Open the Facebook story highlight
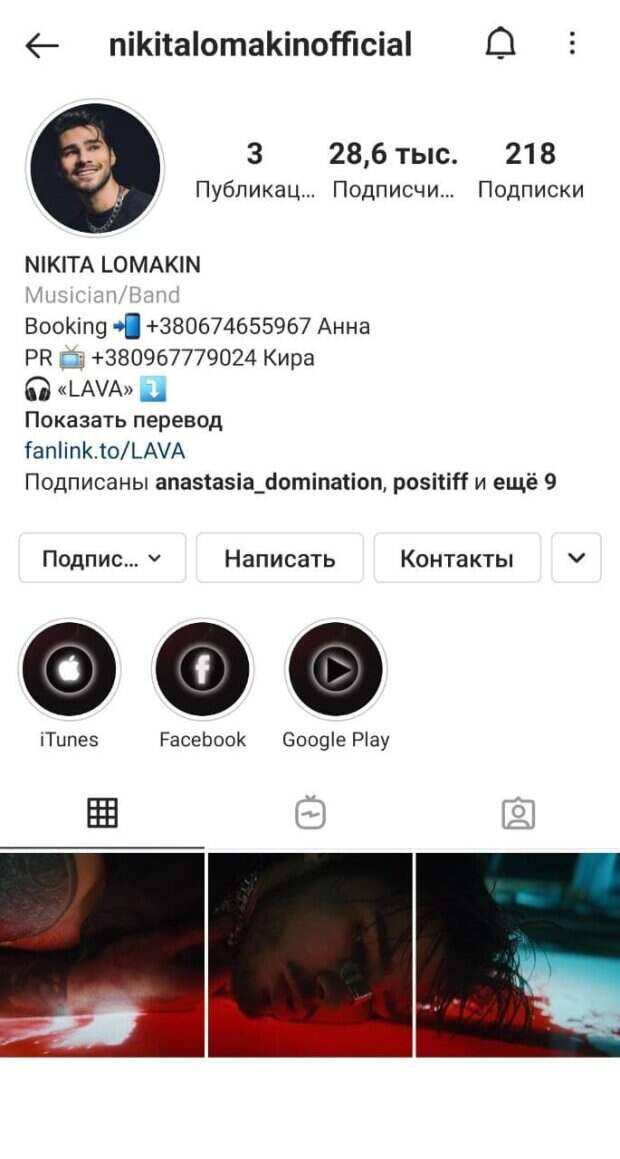This screenshot has height=1159, width=620. pos(202,670)
